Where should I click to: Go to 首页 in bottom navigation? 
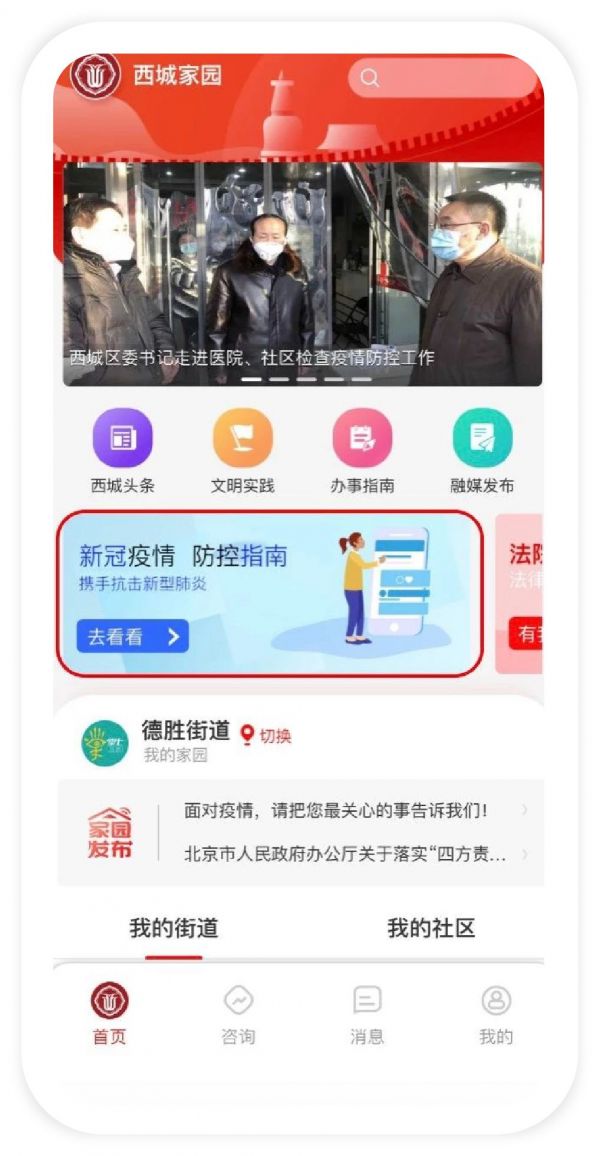click(x=110, y=1013)
